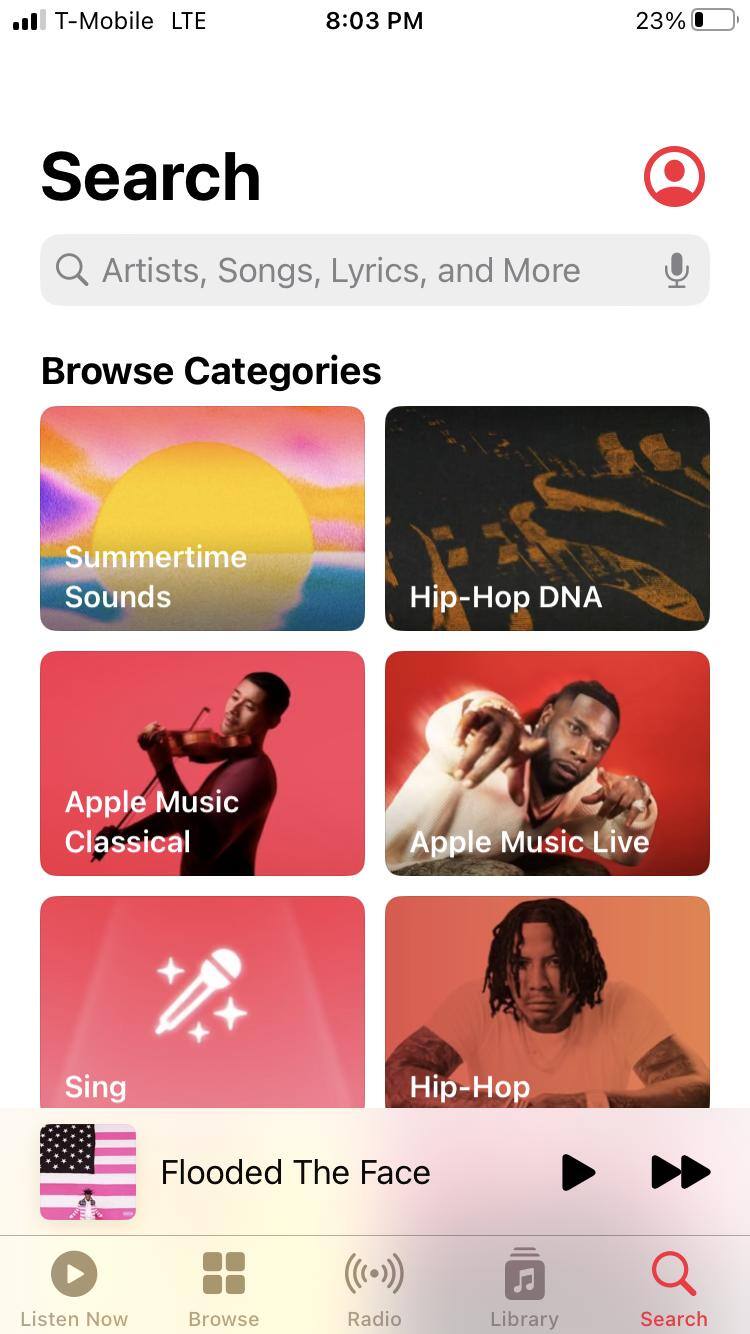Viewport: 750px width, 1334px height.
Task: Open the Hip-Hop DNA category
Action: point(547,518)
